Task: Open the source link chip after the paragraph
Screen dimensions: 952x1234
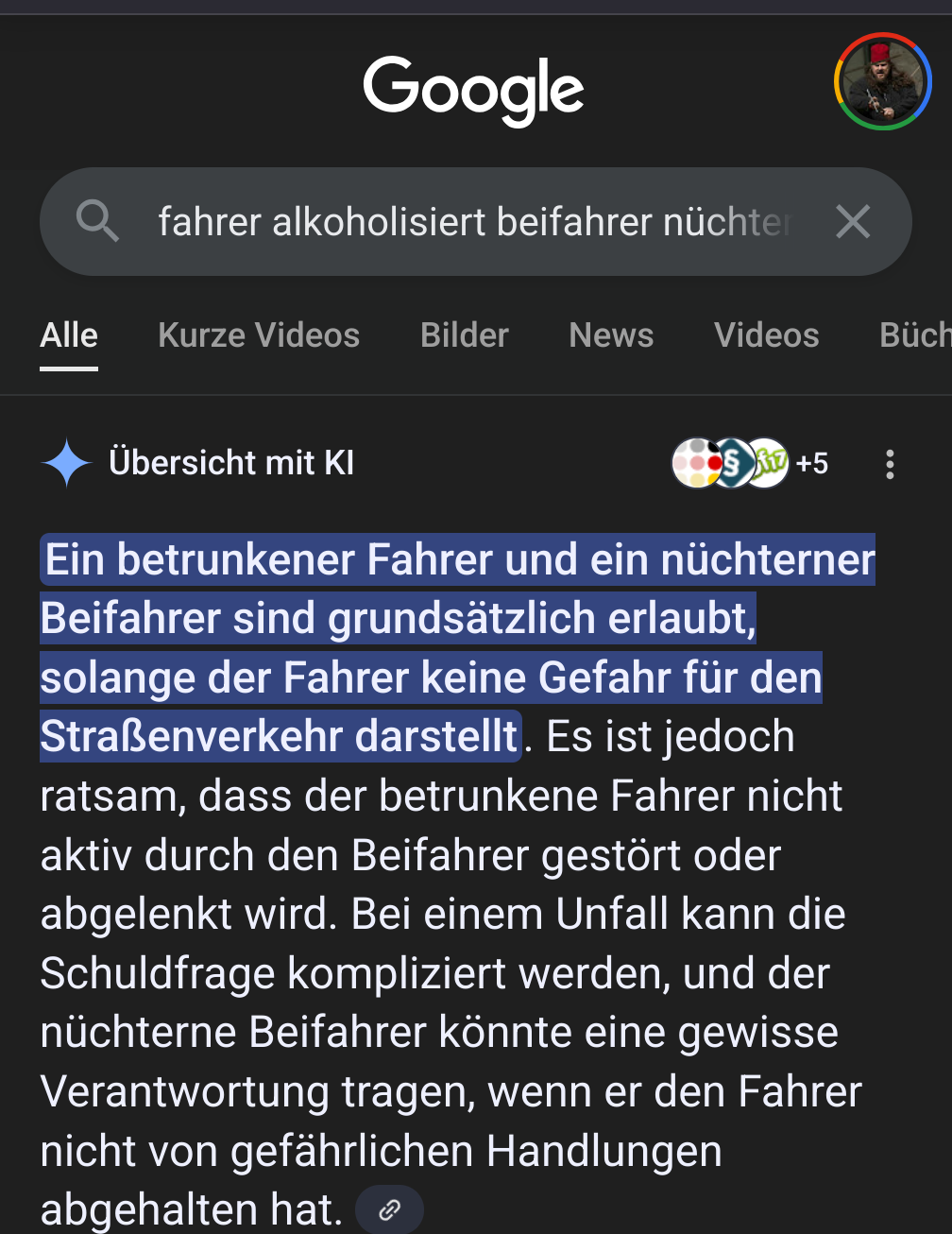Action: click(389, 1209)
